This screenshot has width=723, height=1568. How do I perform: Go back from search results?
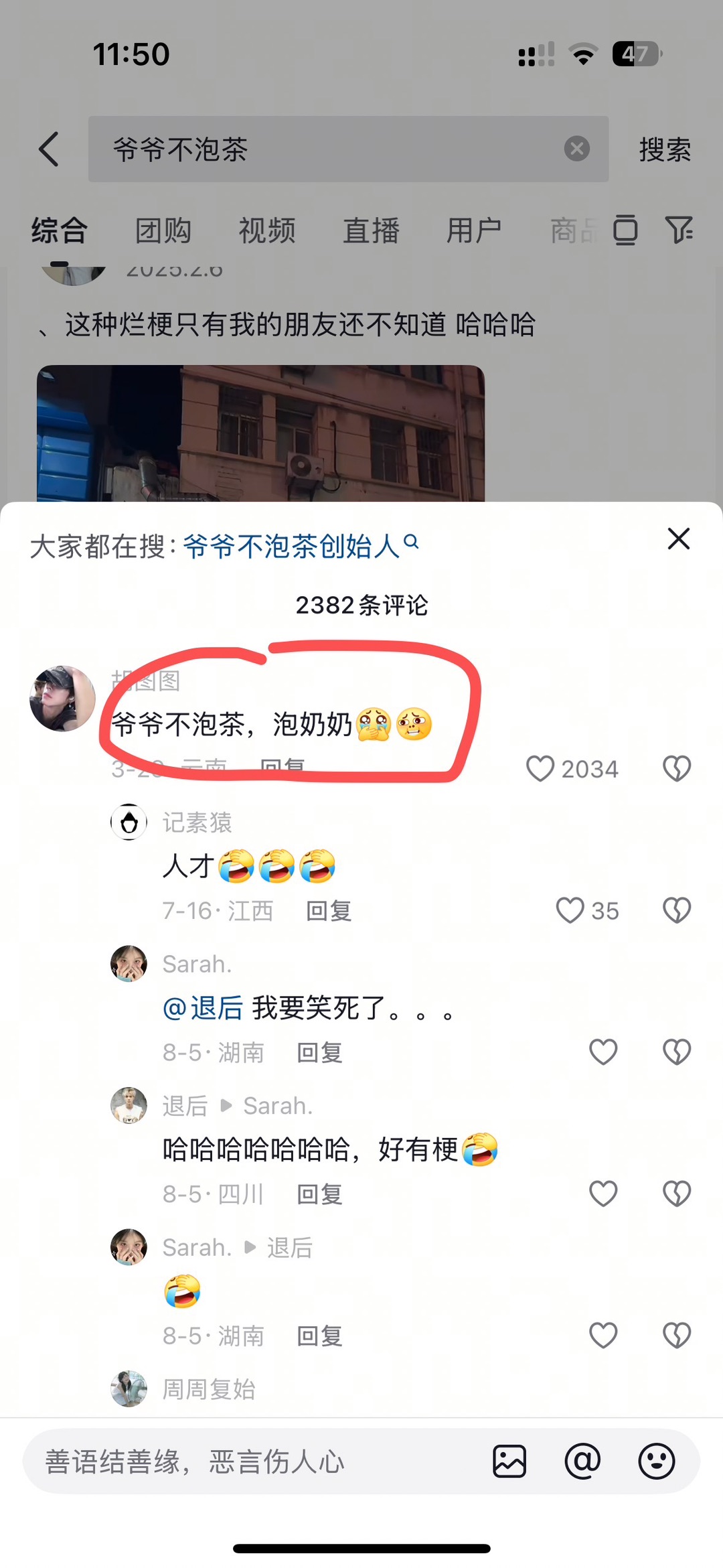point(49,149)
